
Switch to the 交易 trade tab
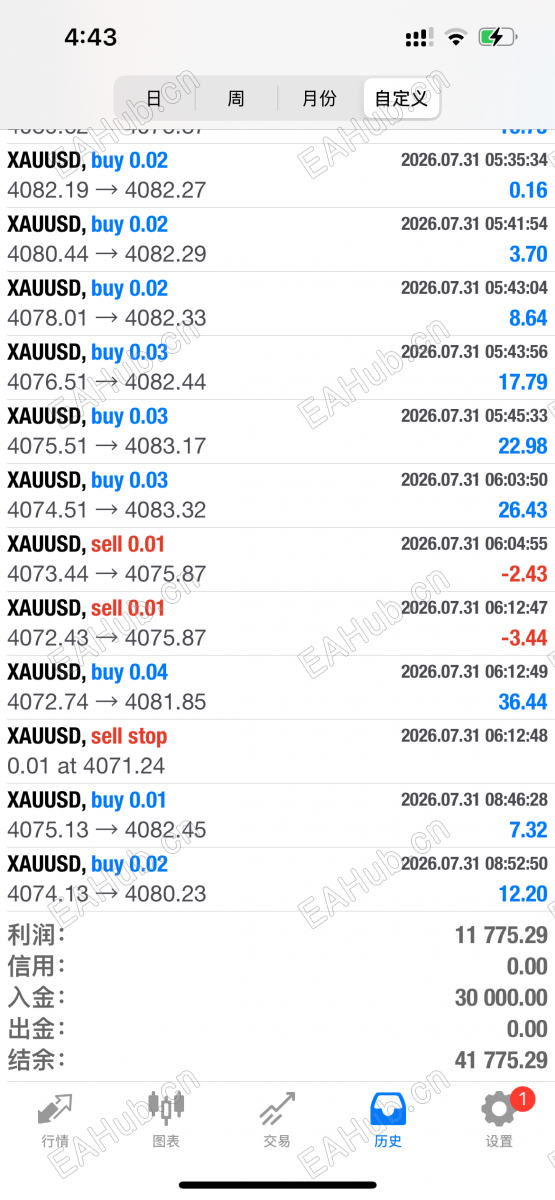[x=277, y=1120]
